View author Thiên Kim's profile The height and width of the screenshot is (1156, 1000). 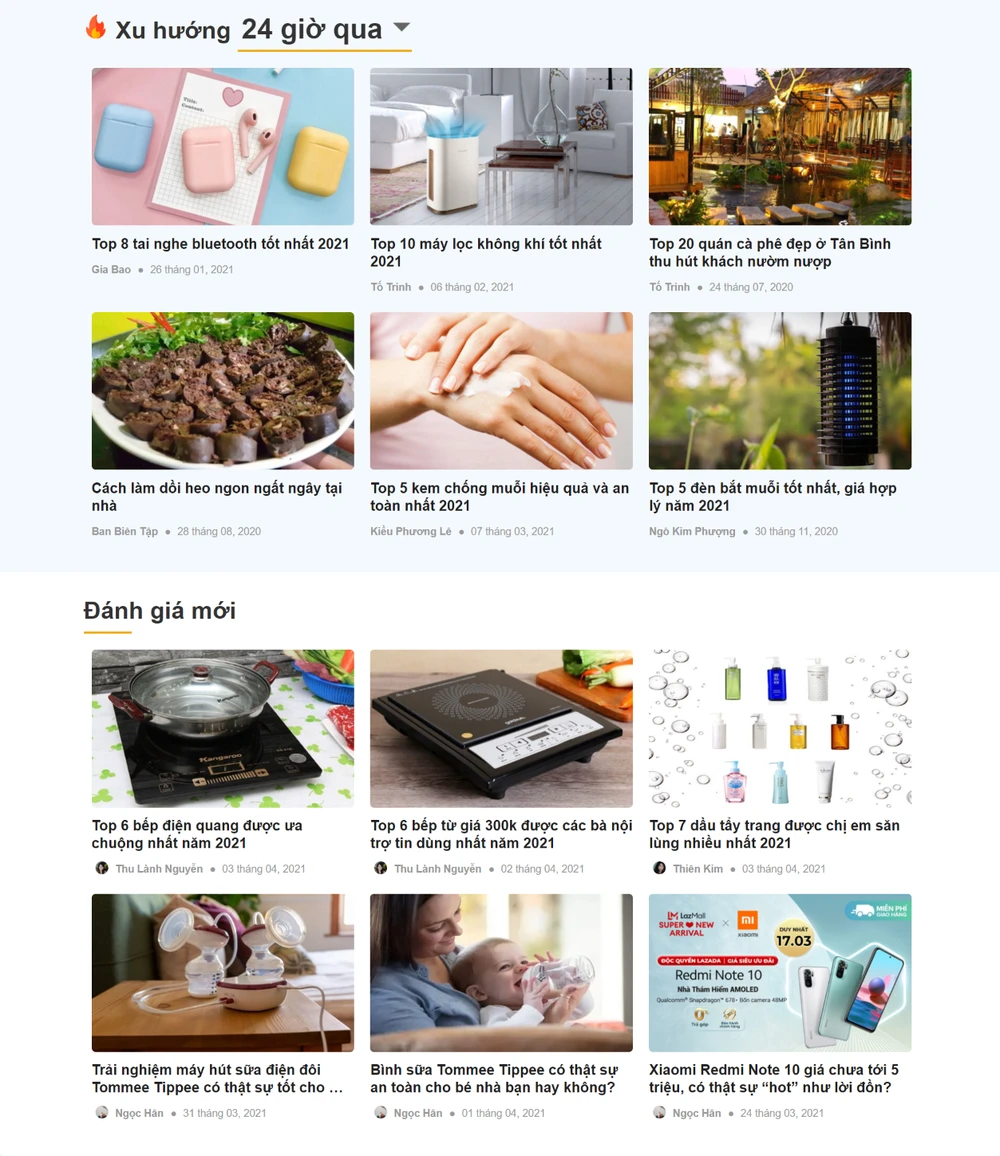click(697, 869)
